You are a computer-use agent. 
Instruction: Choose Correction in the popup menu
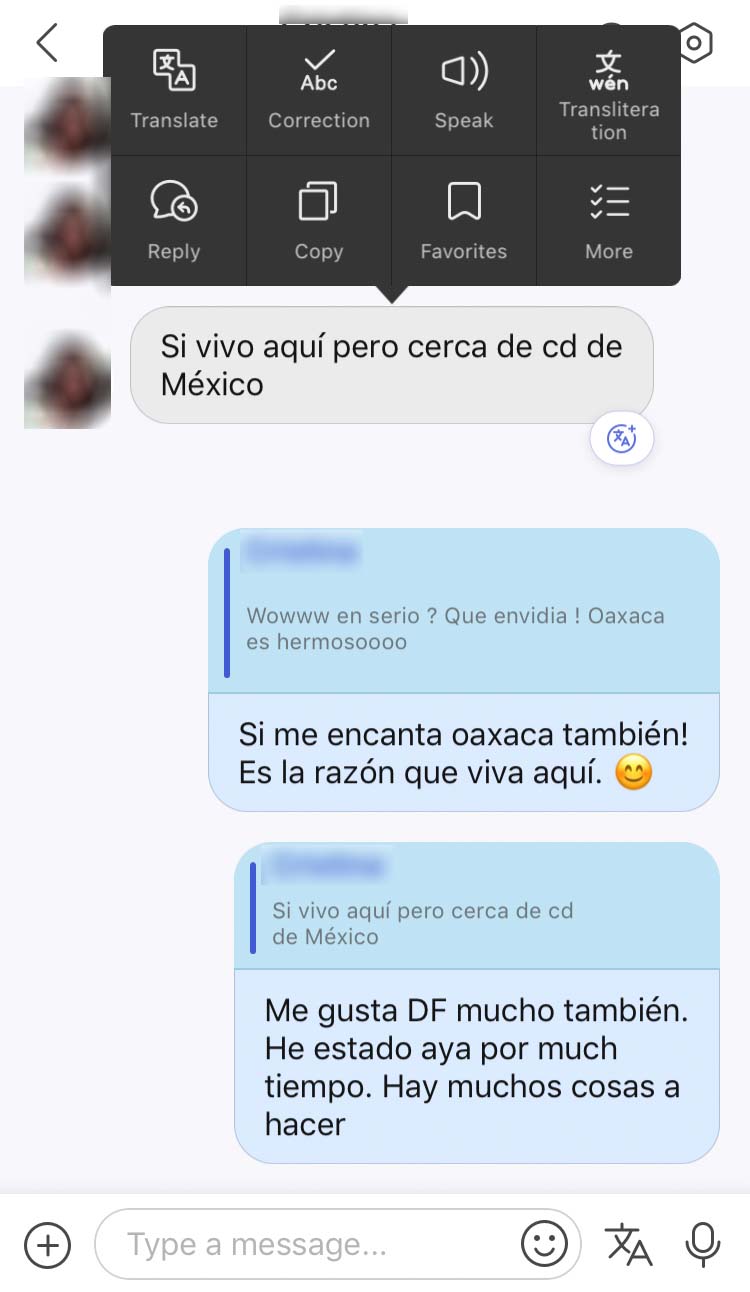point(319,91)
